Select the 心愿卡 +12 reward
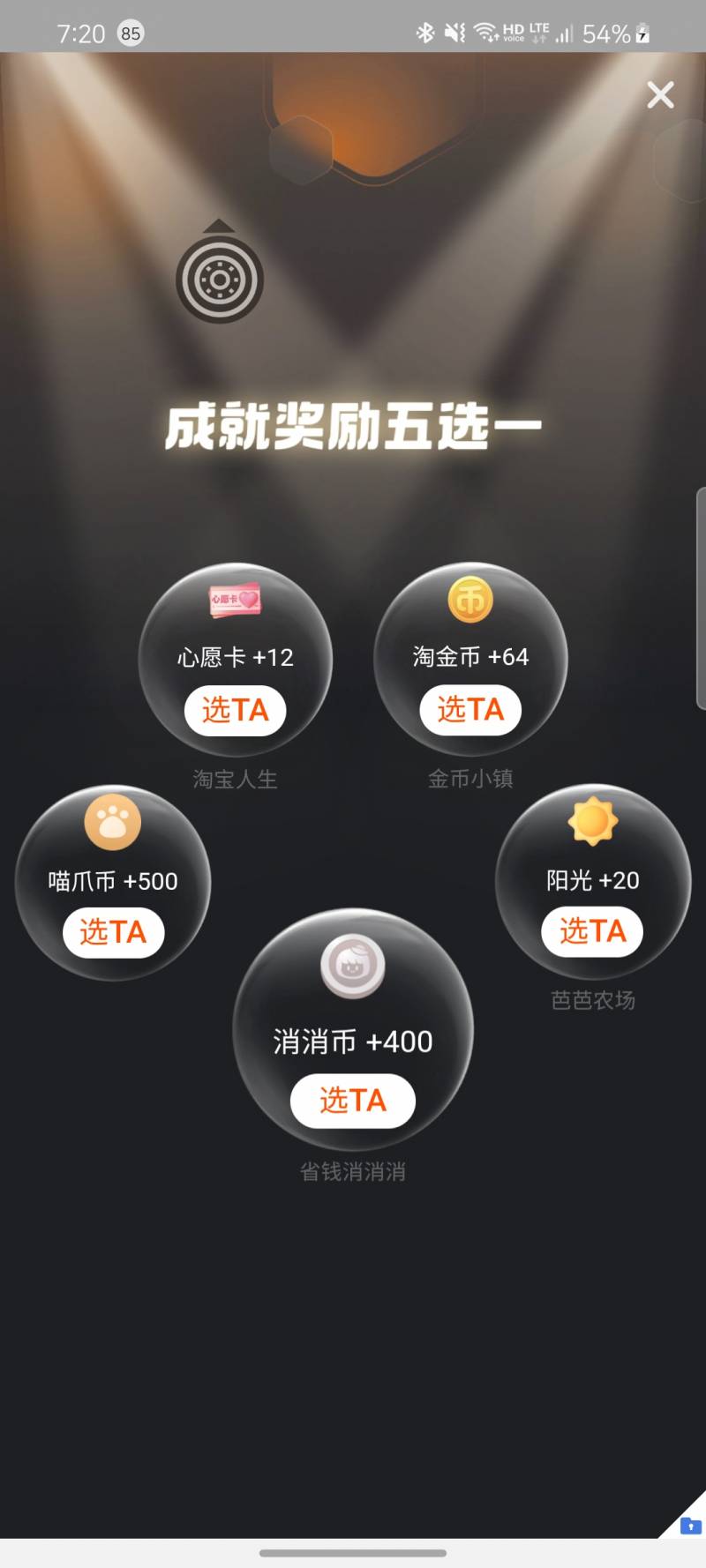This screenshot has width=706, height=1568. 235,710
